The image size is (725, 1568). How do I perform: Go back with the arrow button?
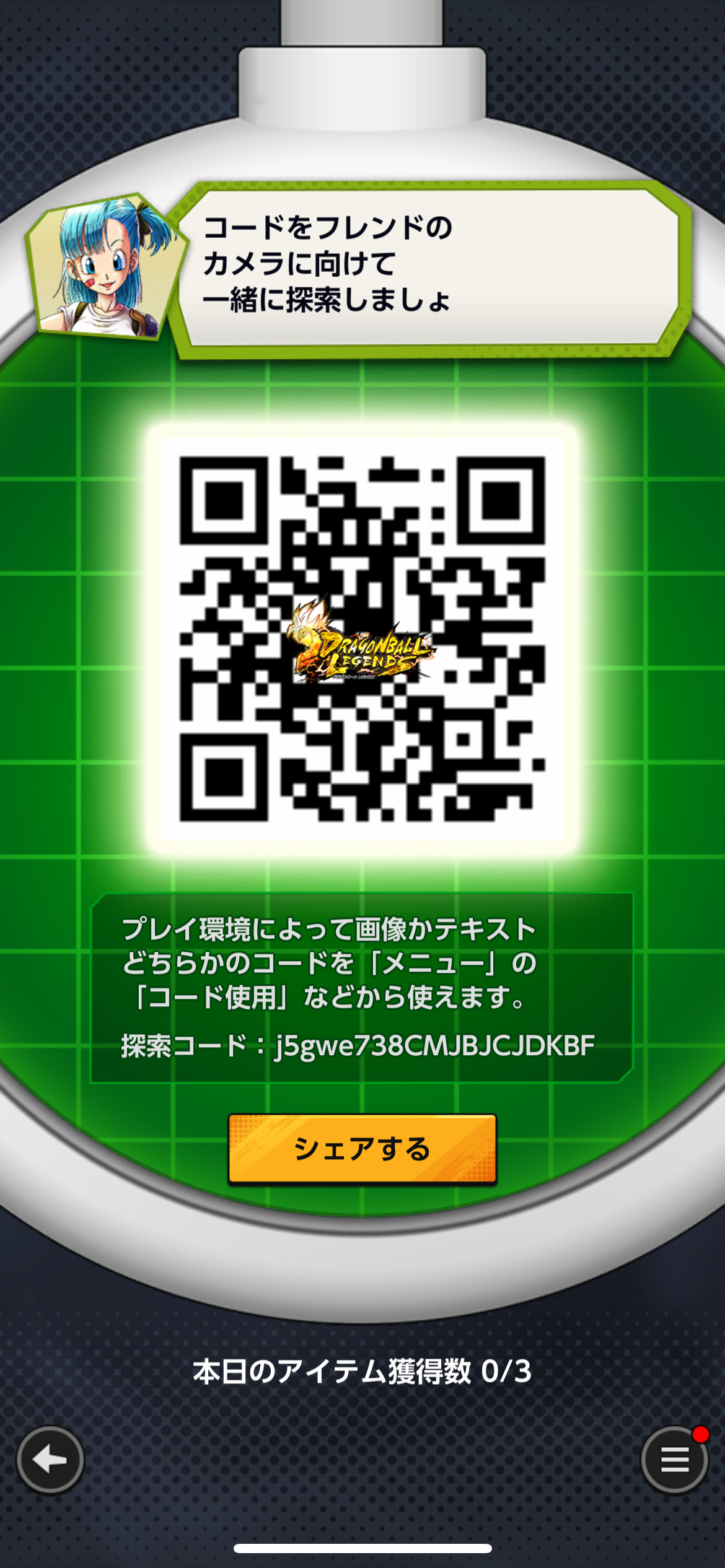(50, 1460)
